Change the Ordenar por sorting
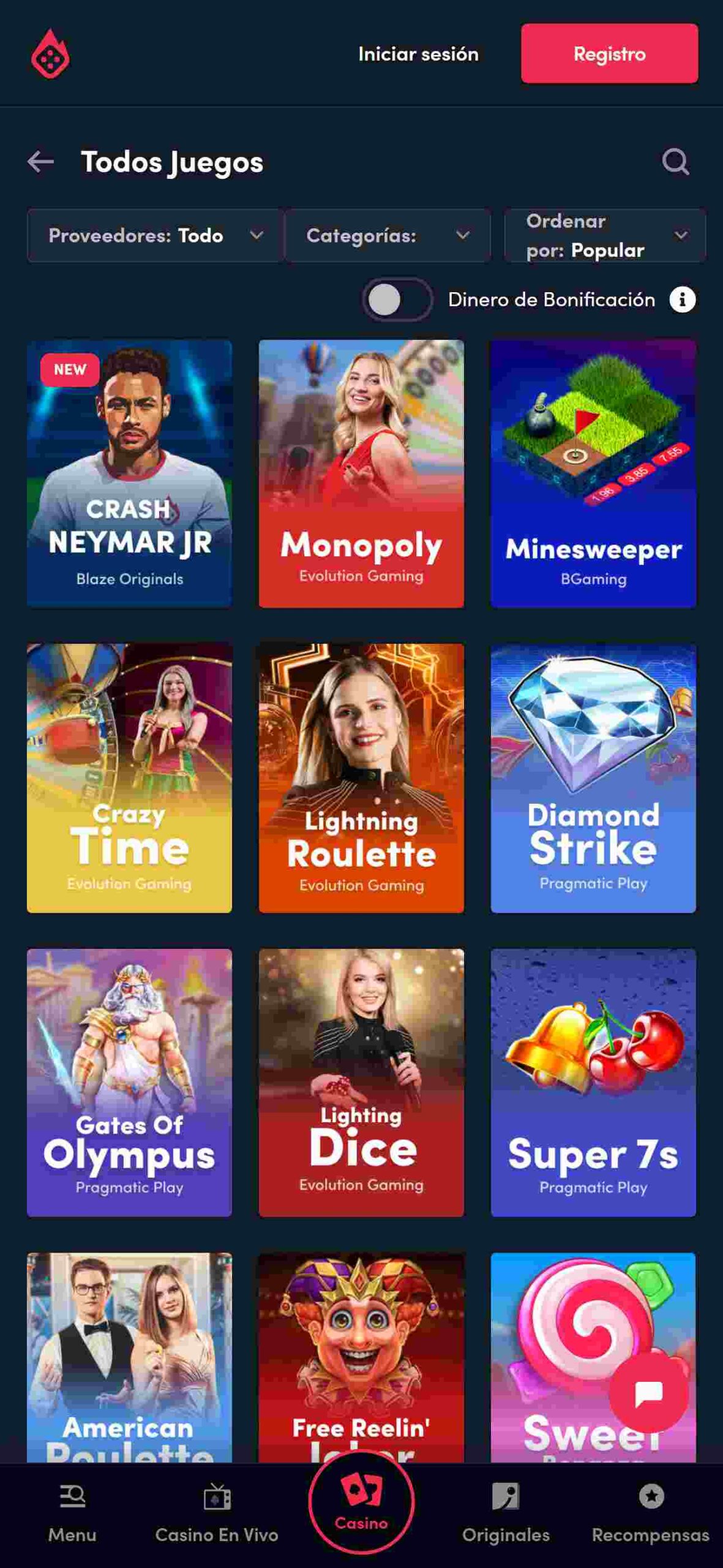Viewport: 723px width, 1568px height. [604, 236]
